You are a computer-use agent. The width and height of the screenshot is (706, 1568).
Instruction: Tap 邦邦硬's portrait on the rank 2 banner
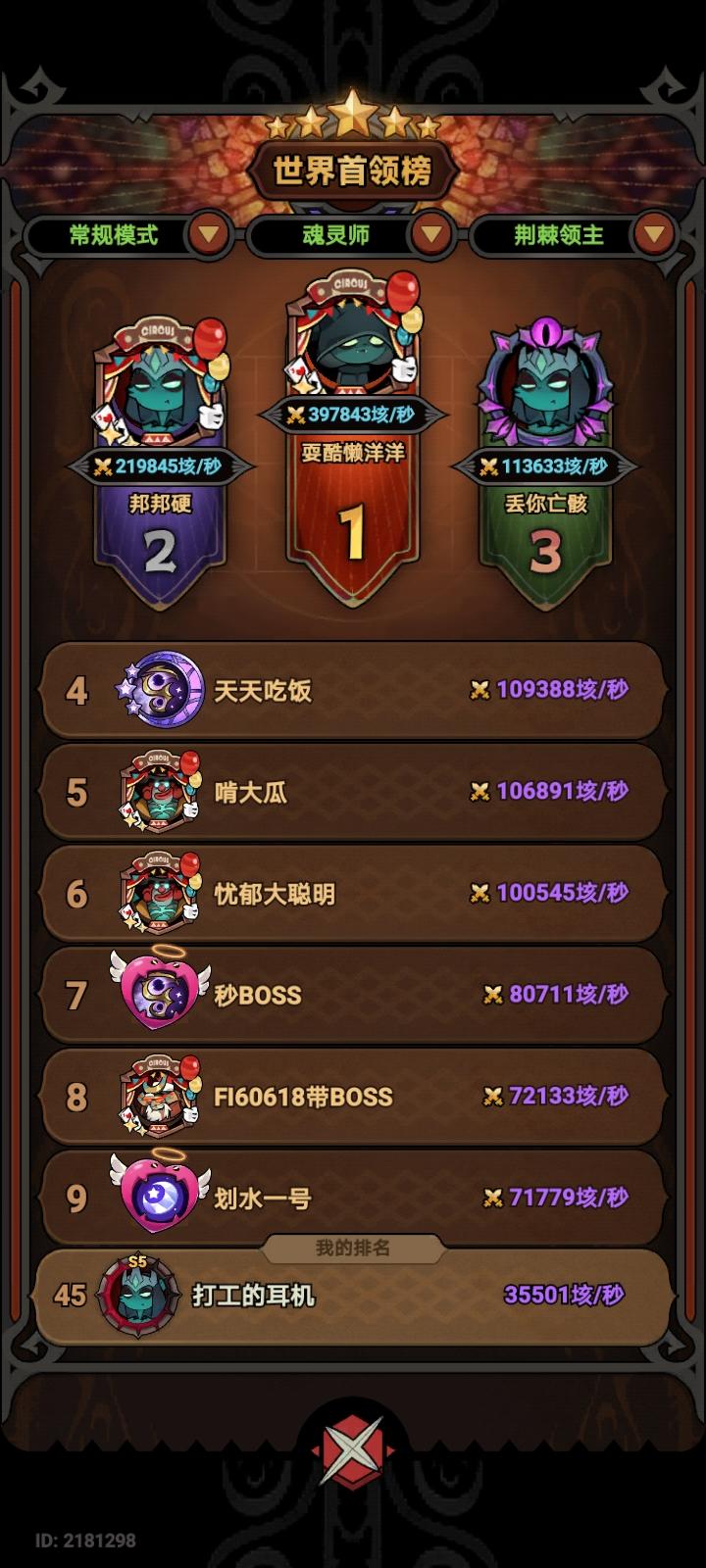(x=160, y=392)
